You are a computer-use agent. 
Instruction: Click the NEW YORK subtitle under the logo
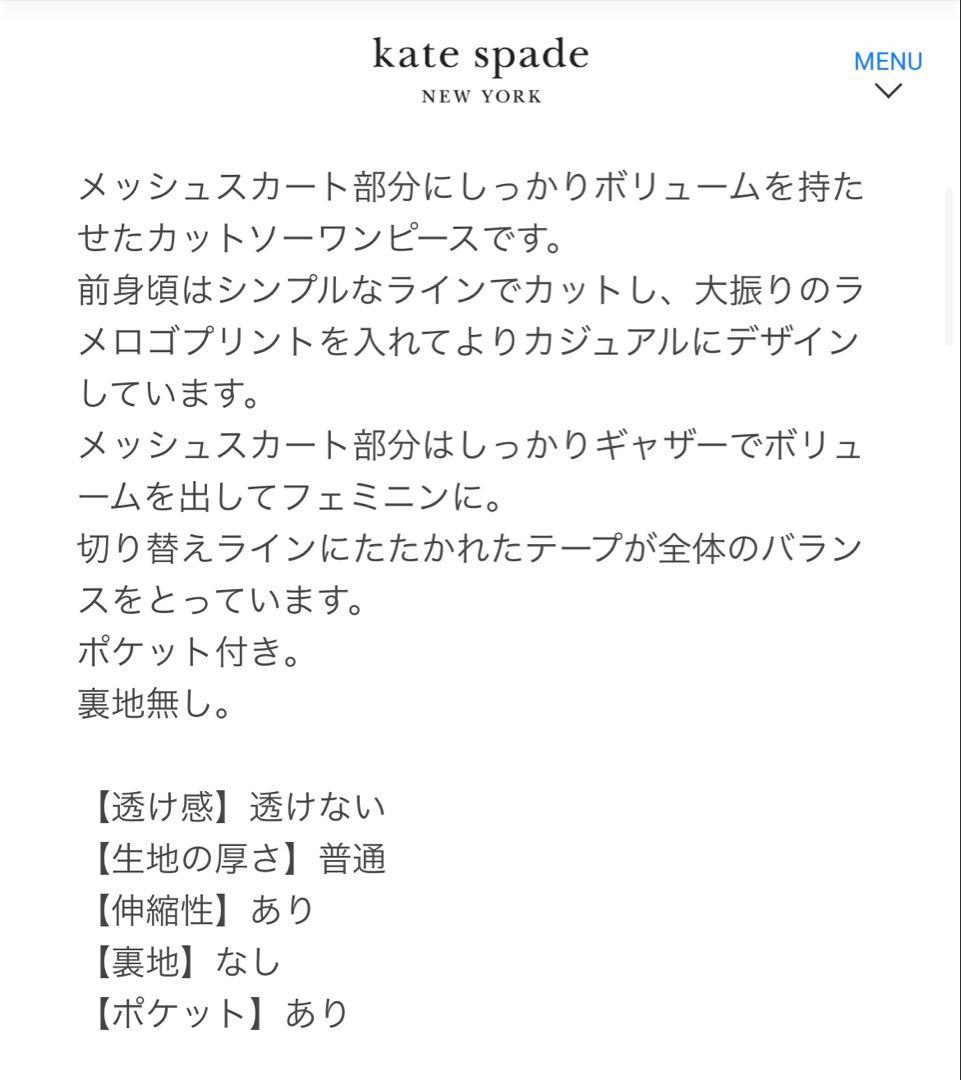(480, 96)
